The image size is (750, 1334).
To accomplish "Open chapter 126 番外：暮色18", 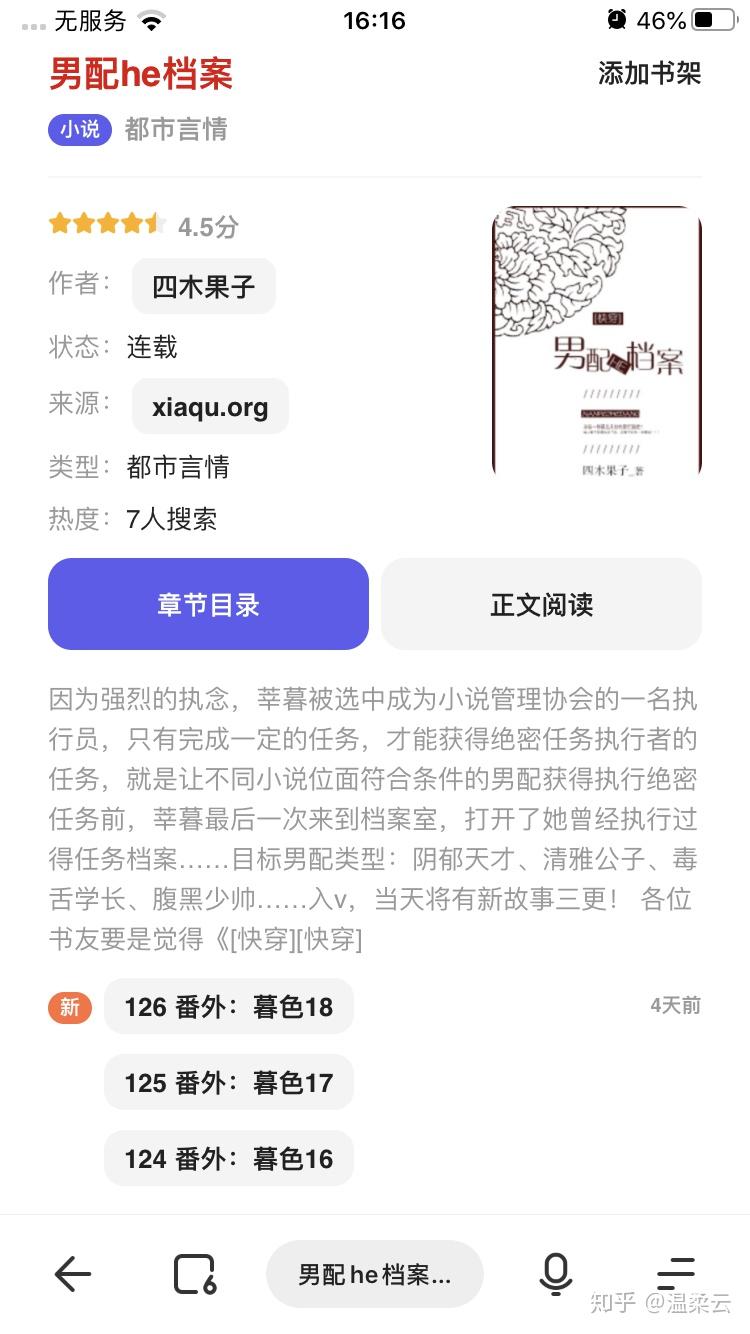I will click(x=229, y=1006).
